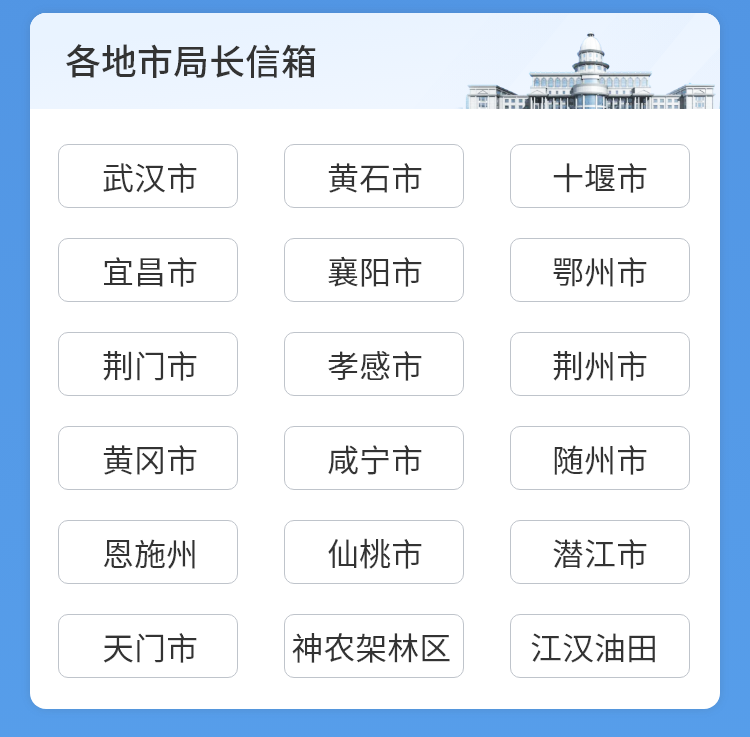Choose 宜昌市 from the city grid
The image size is (750, 737).
point(148,270)
